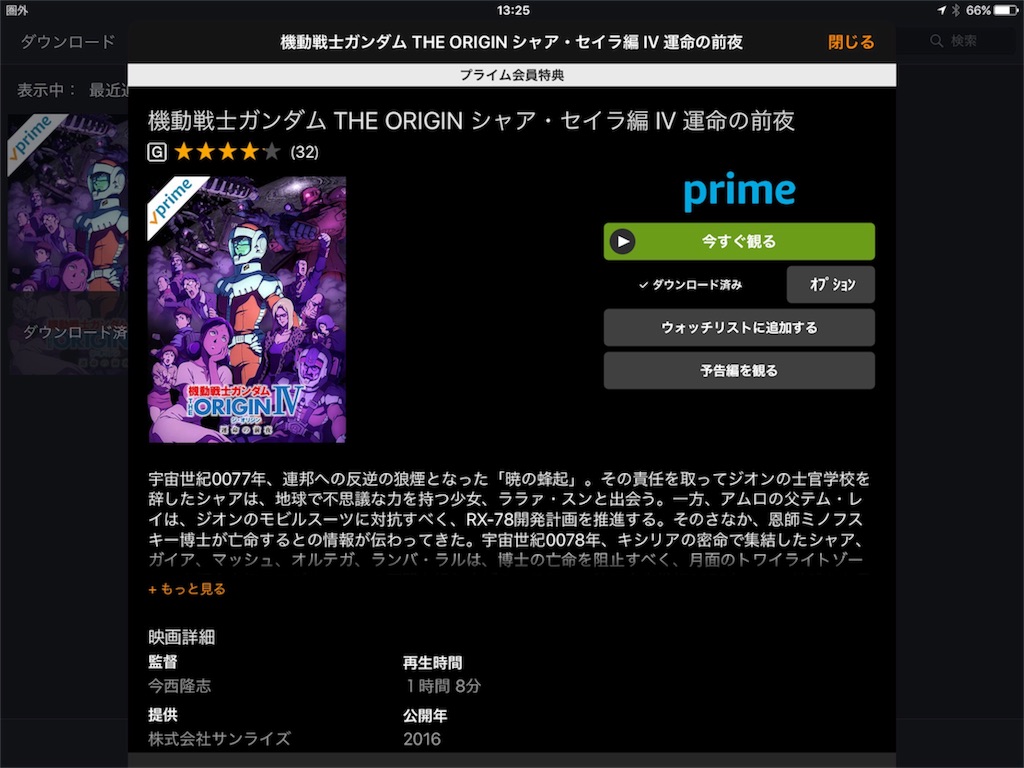Add the movie via ウォッチリストに追加する
The image size is (1024, 768).
coord(739,328)
